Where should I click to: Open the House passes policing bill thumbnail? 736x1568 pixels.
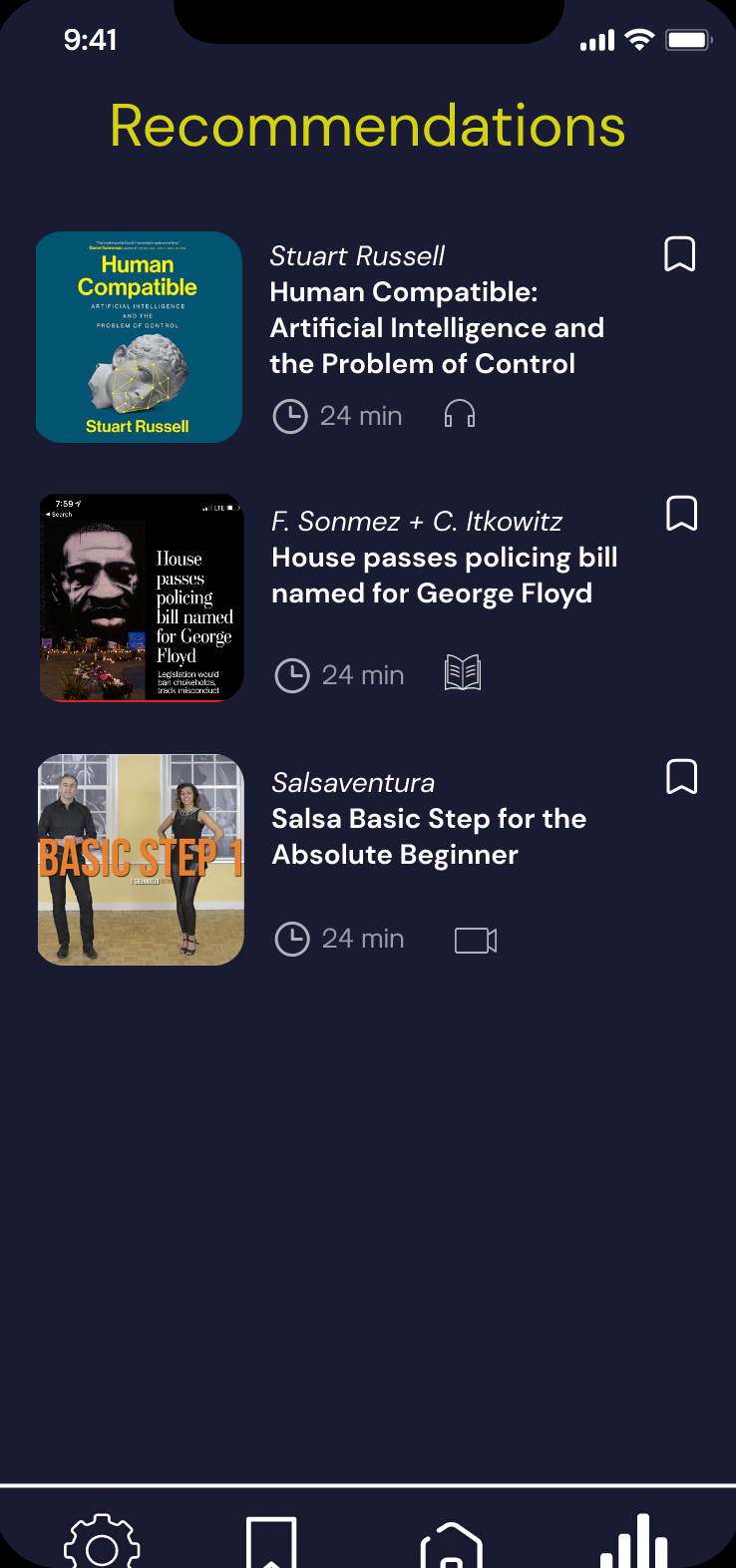click(x=141, y=597)
